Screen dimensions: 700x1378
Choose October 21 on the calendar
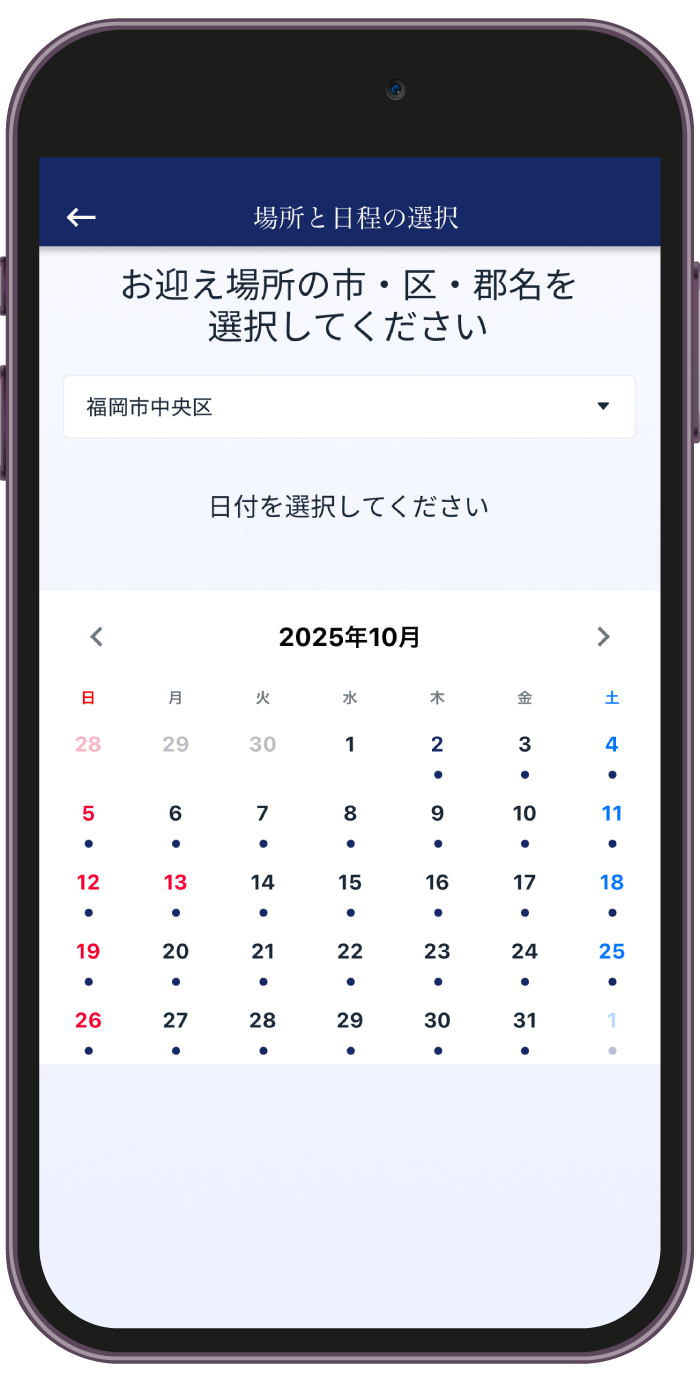point(263,952)
